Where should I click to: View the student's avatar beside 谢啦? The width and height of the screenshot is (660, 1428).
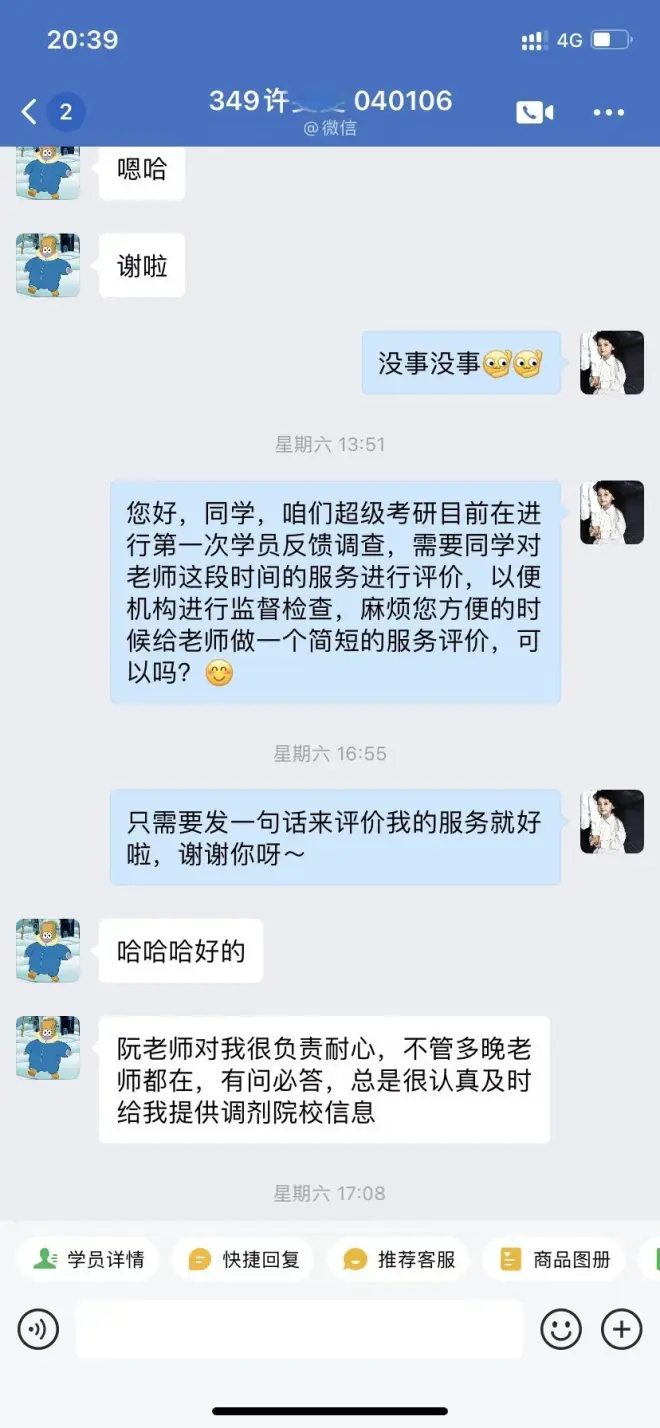[x=48, y=265]
